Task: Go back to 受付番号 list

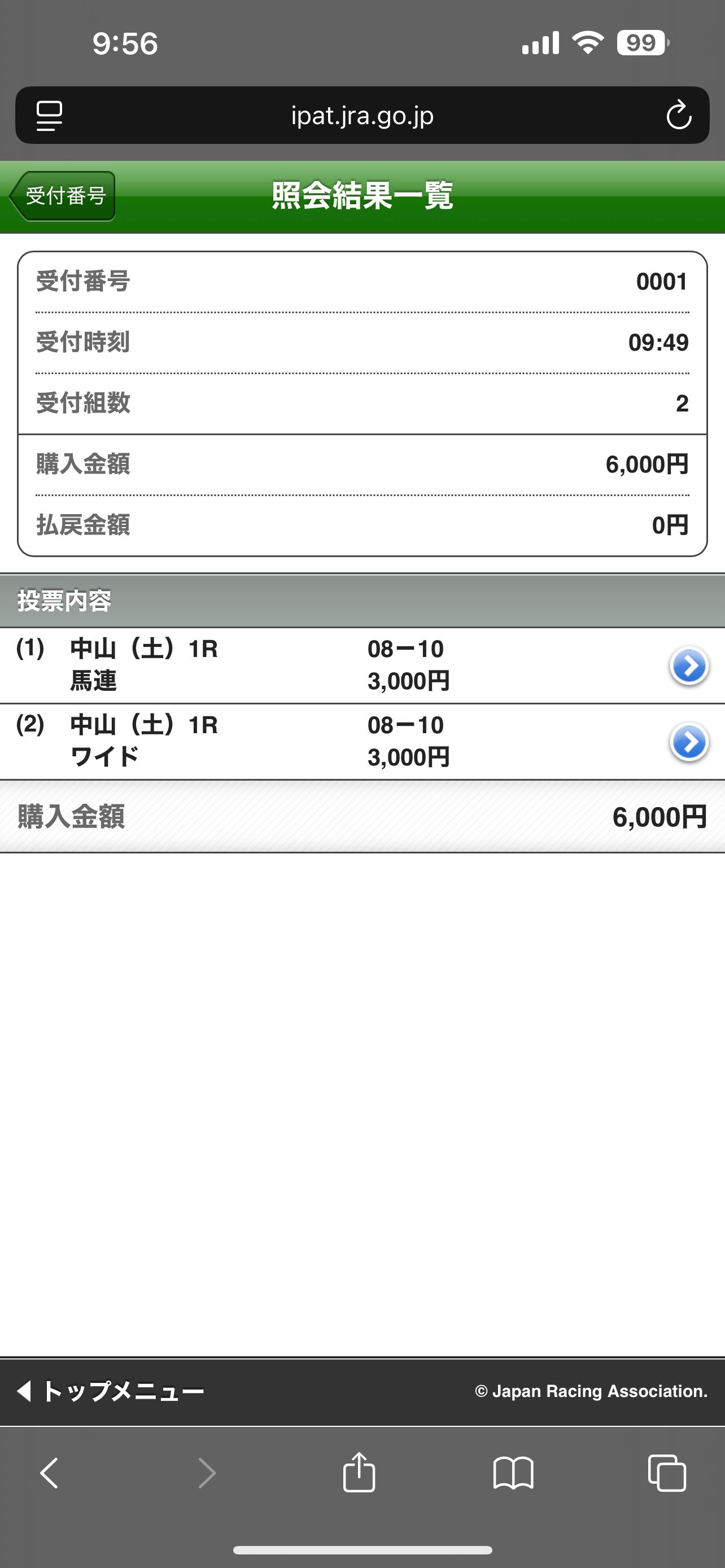Action: coord(63,196)
